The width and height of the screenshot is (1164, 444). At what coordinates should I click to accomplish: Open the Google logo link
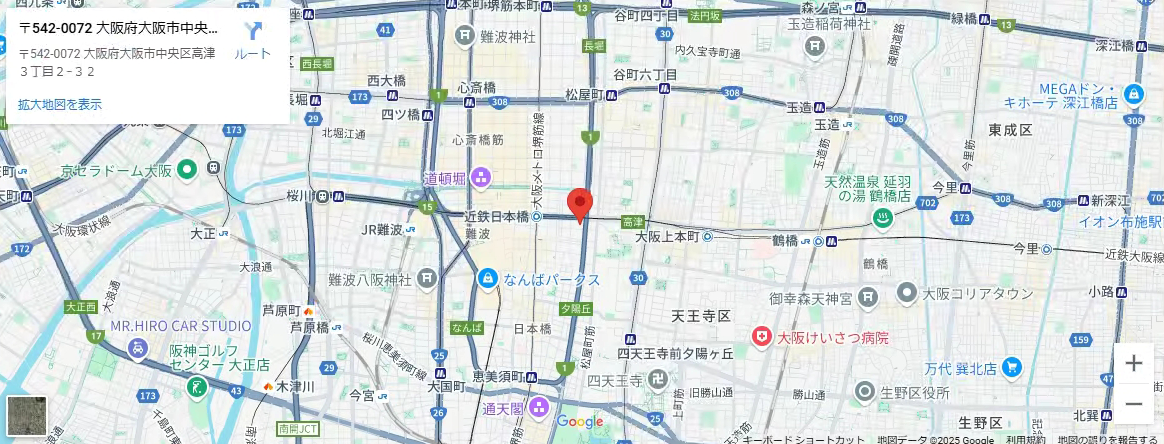(580, 422)
